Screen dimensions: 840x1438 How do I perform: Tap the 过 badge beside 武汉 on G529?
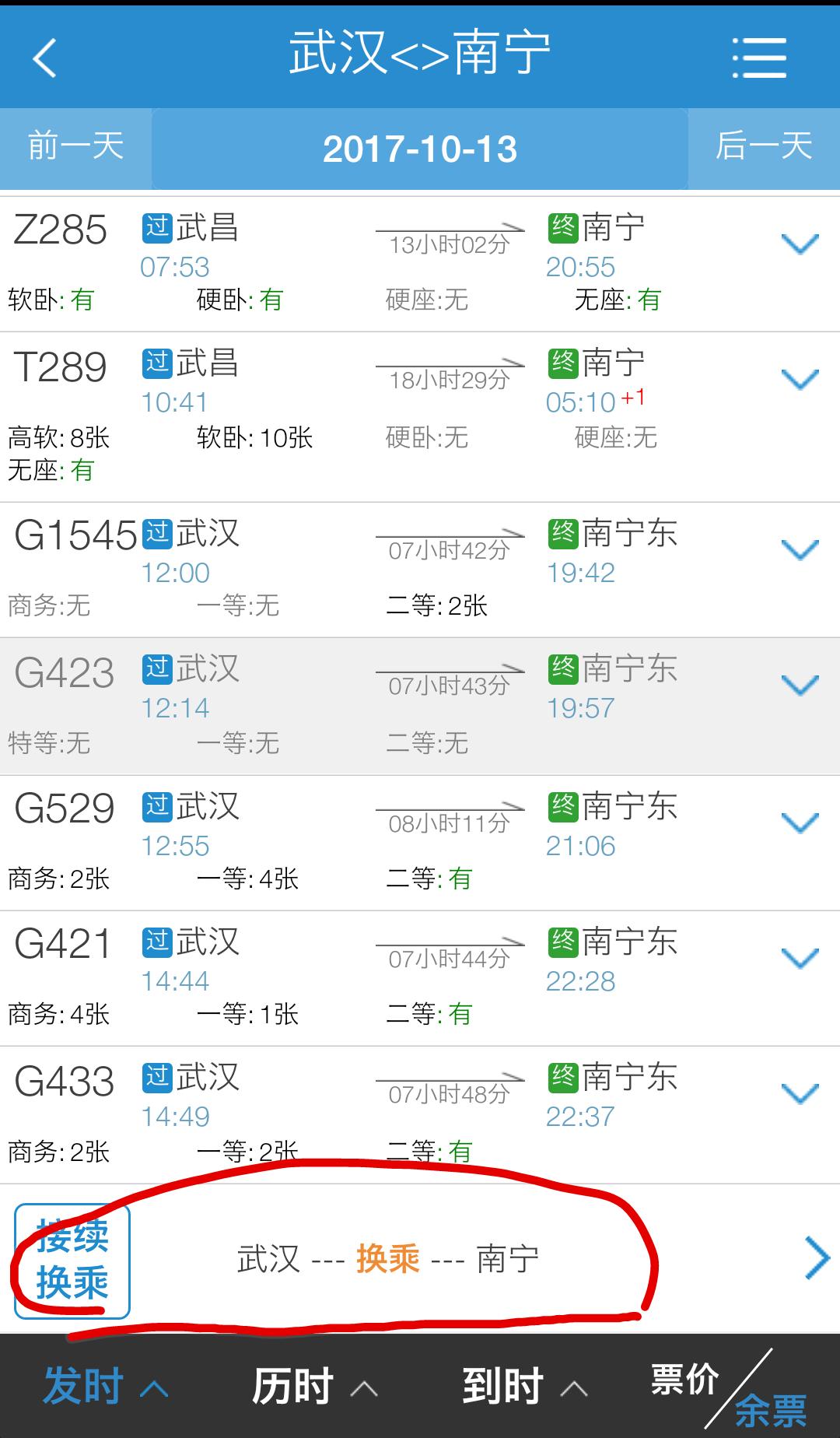pos(154,807)
